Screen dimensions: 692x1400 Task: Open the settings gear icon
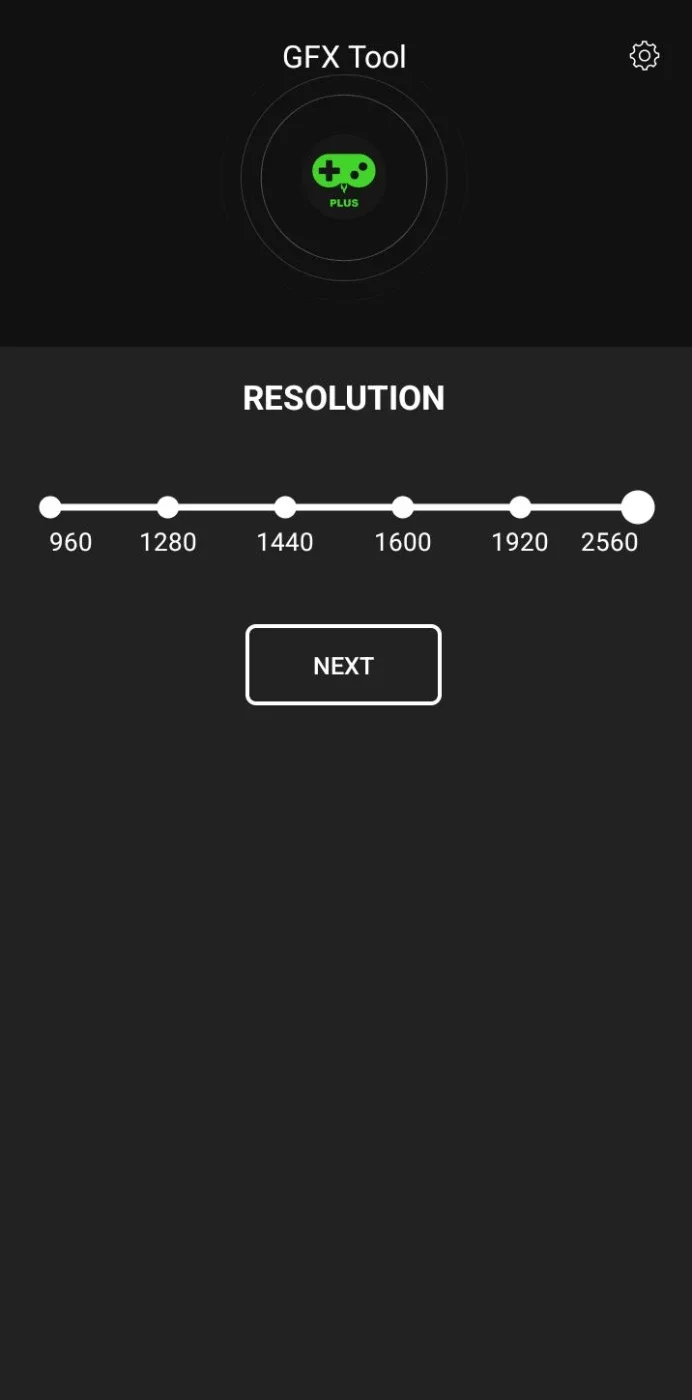click(644, 56)
